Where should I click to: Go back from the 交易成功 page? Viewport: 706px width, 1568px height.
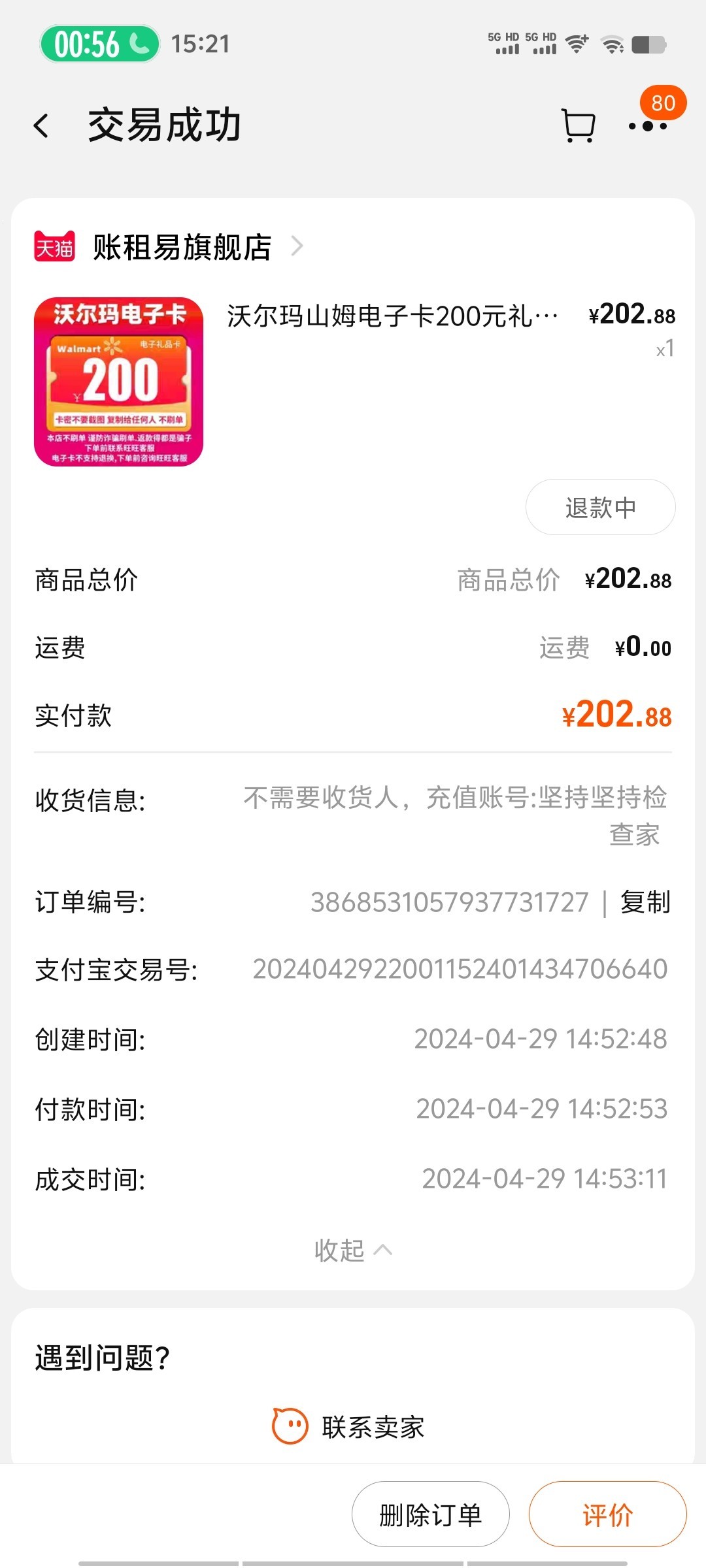[42, 125]
